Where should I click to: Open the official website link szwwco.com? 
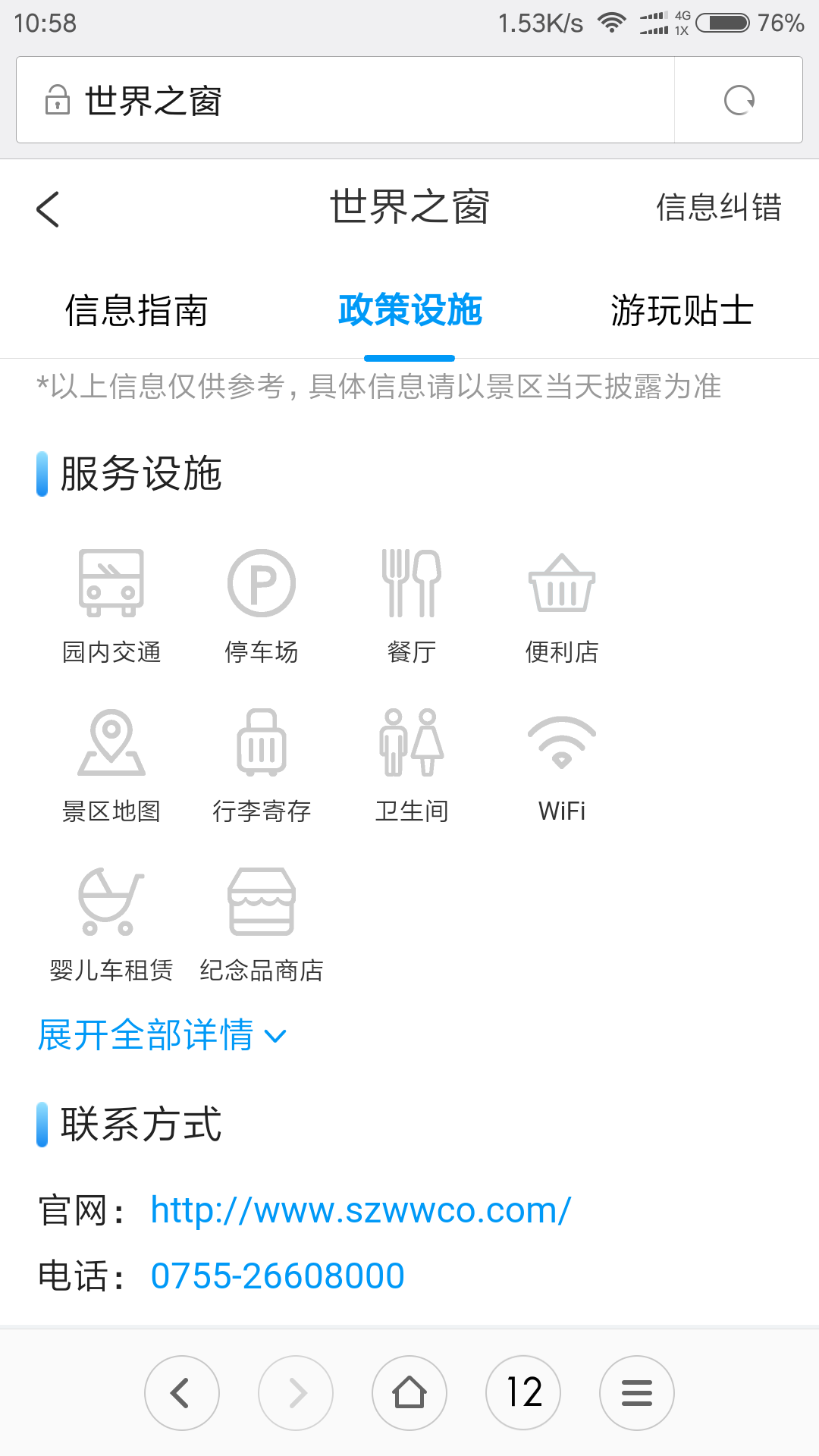pos(361,1210)
